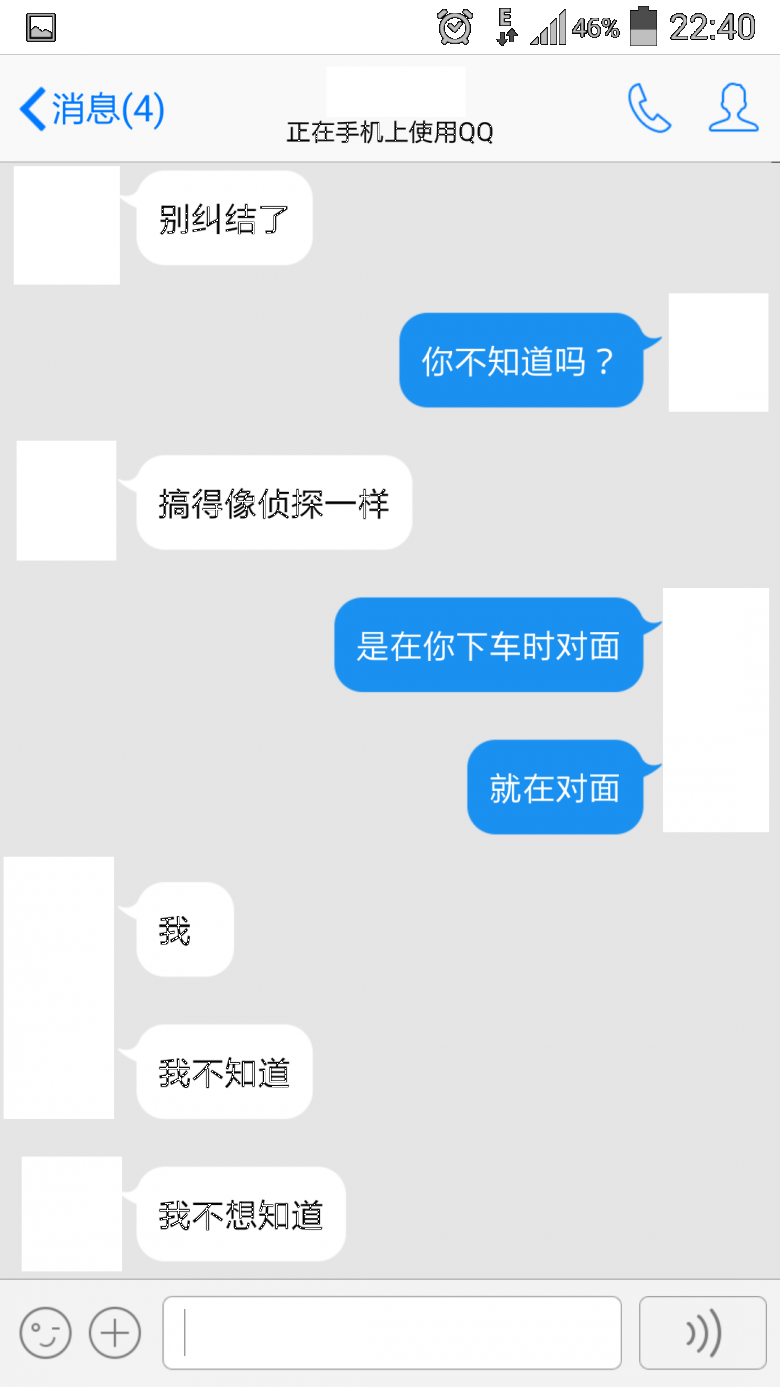Start a voice call with this contact
This screenshot has height=1387, width=780.
649,108
